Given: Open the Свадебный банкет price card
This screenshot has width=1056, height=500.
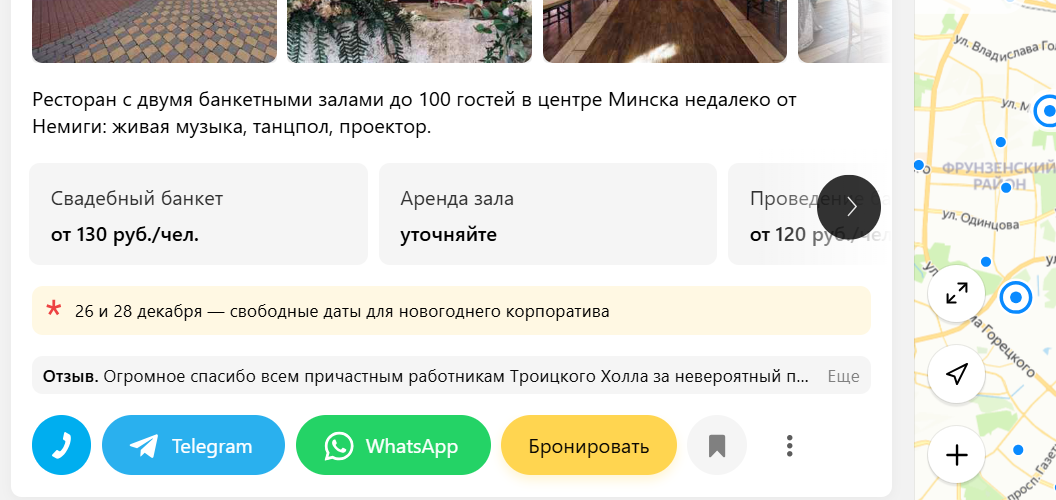Looking at the screenshot, I should [x=198, y=214].
